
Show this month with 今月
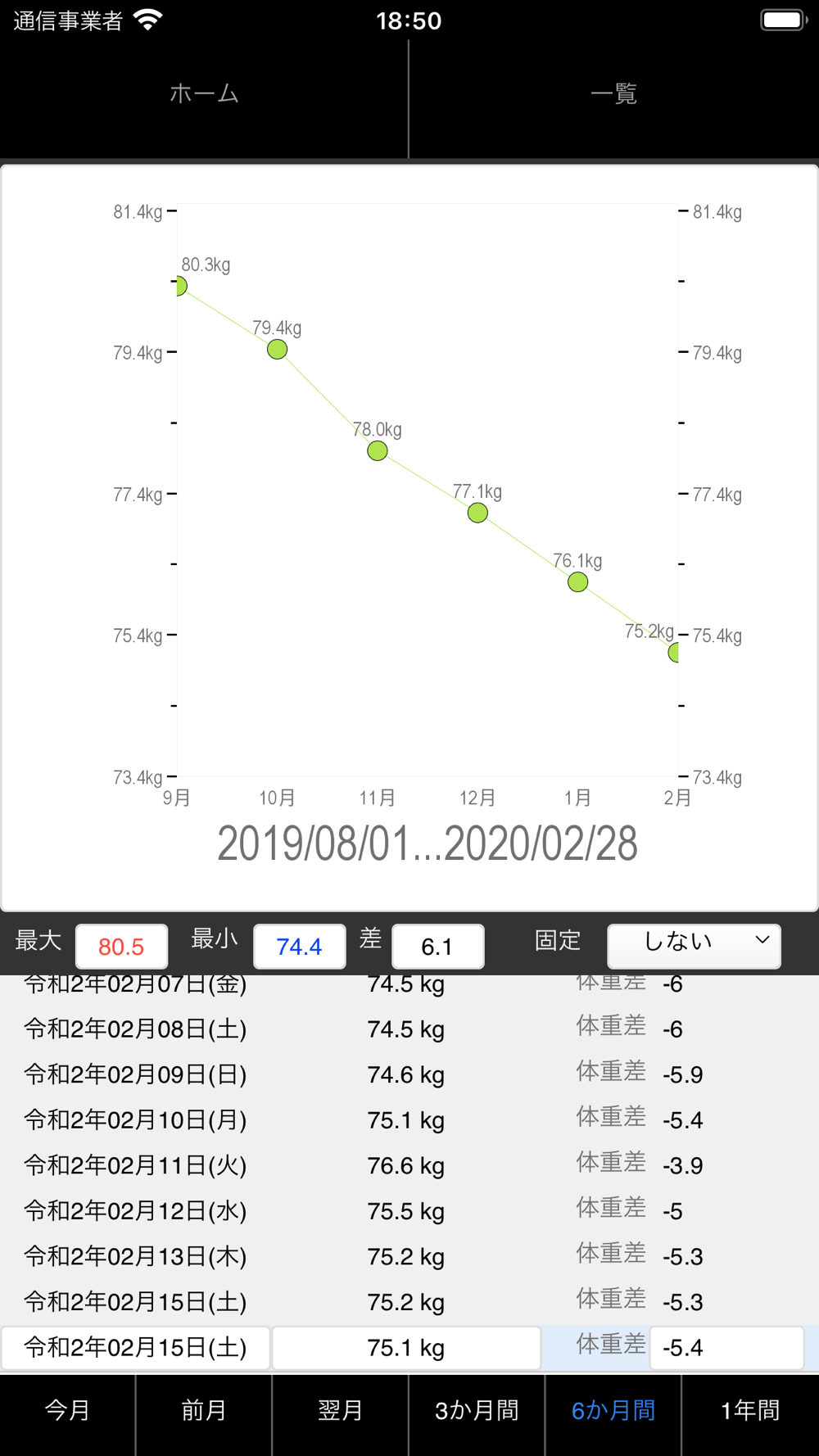pos(67,1410)
